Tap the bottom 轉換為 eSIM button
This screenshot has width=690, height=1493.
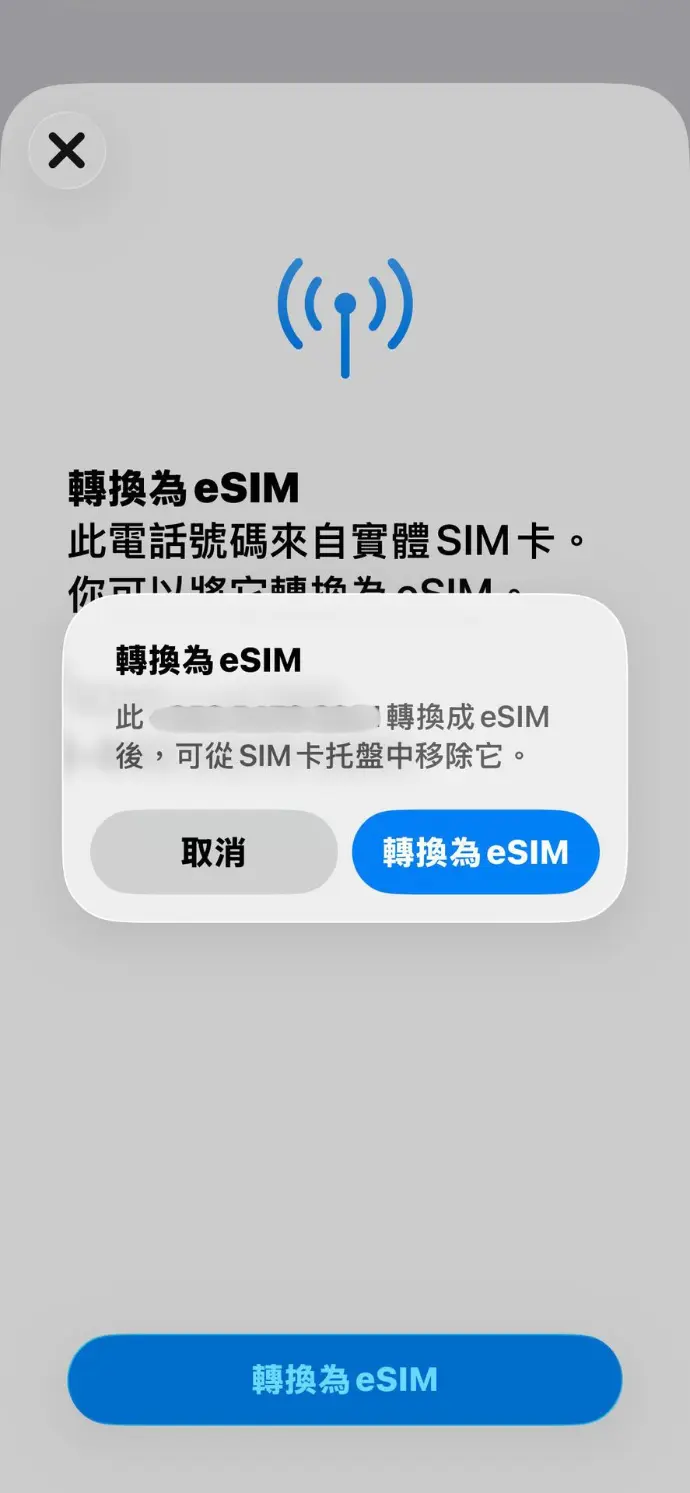345,1379
